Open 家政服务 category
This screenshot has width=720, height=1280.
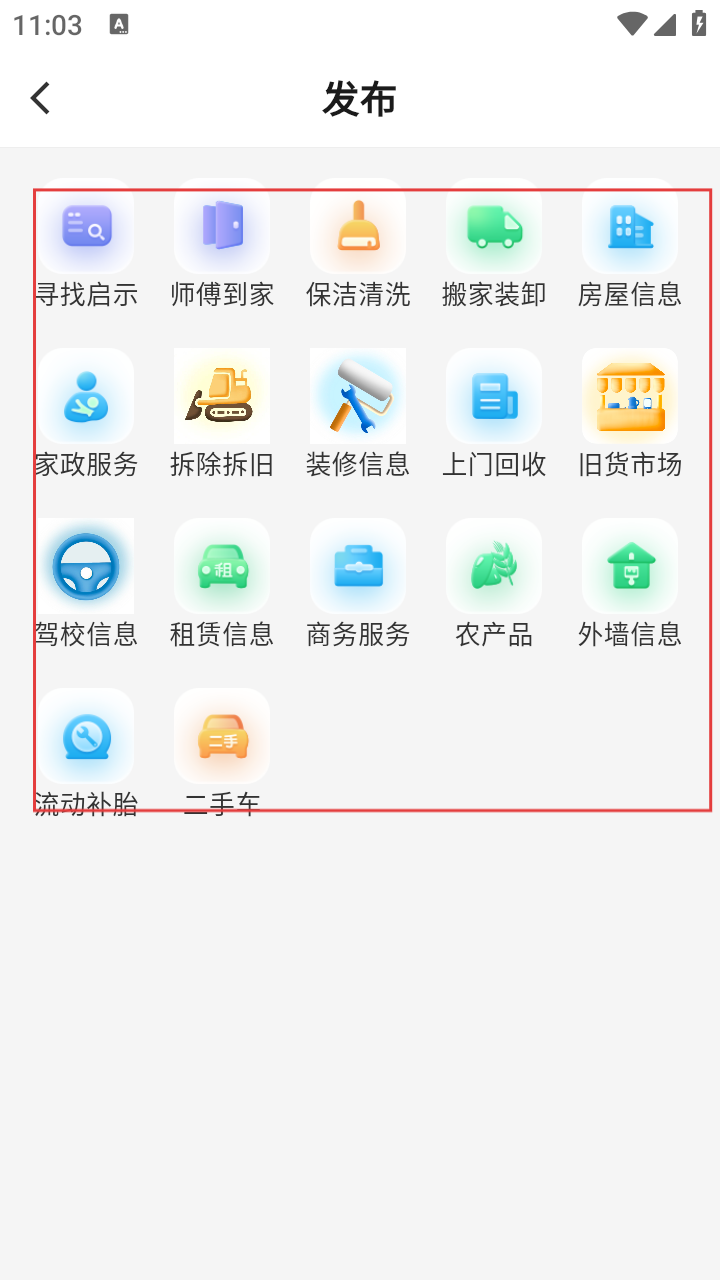pyautogui.click(x=86, y=414)
